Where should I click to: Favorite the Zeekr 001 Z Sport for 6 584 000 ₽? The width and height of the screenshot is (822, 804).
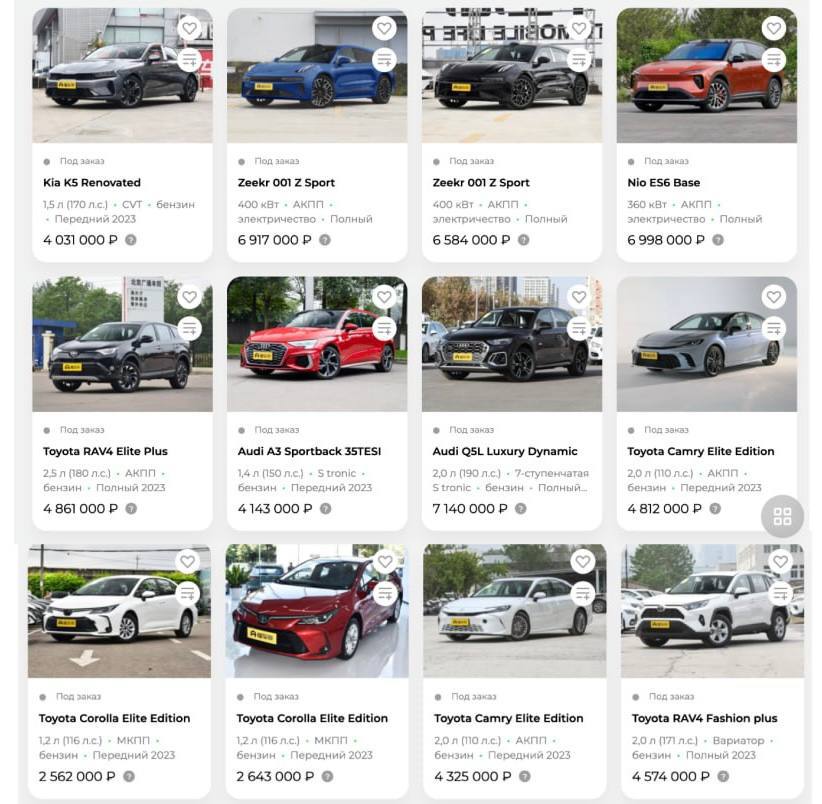(x=579, y=28)
